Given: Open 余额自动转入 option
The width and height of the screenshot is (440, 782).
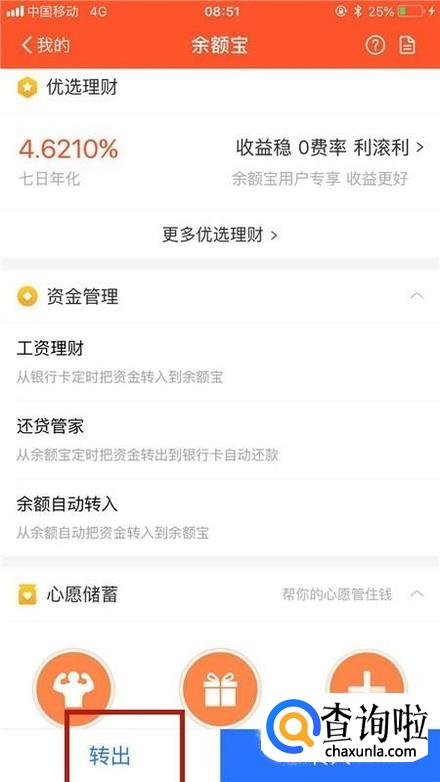Looking at the screenshot, I should pos(220,518).
